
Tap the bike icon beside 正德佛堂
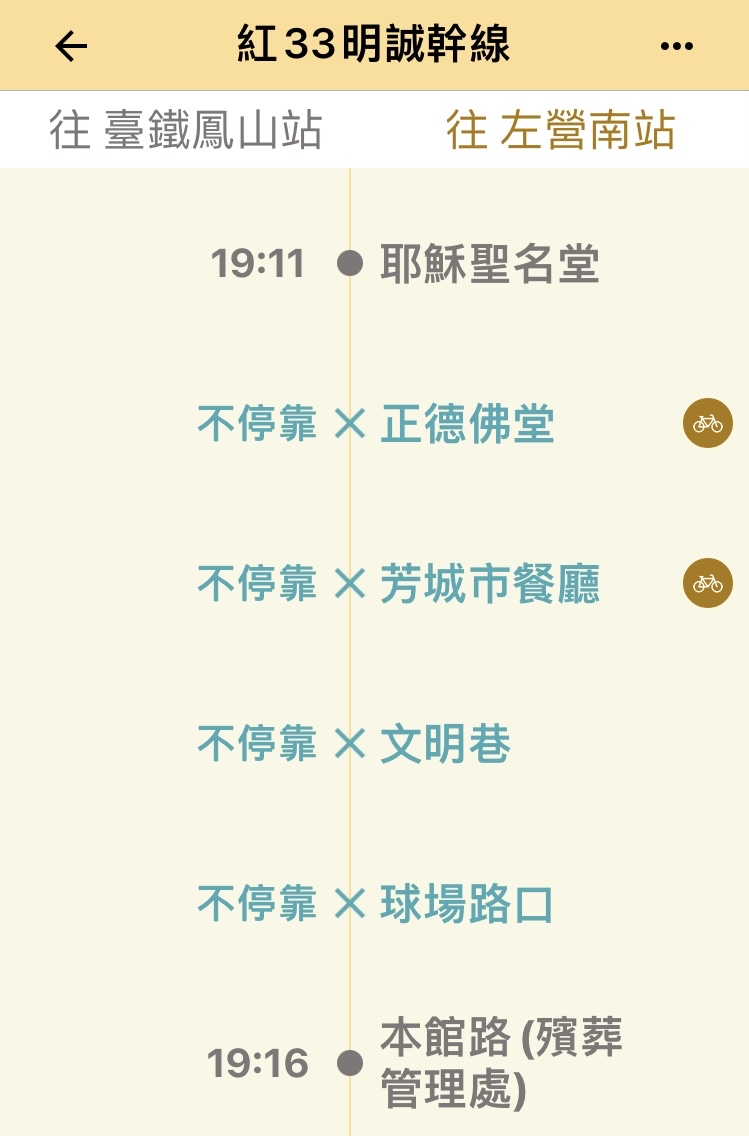708,423
